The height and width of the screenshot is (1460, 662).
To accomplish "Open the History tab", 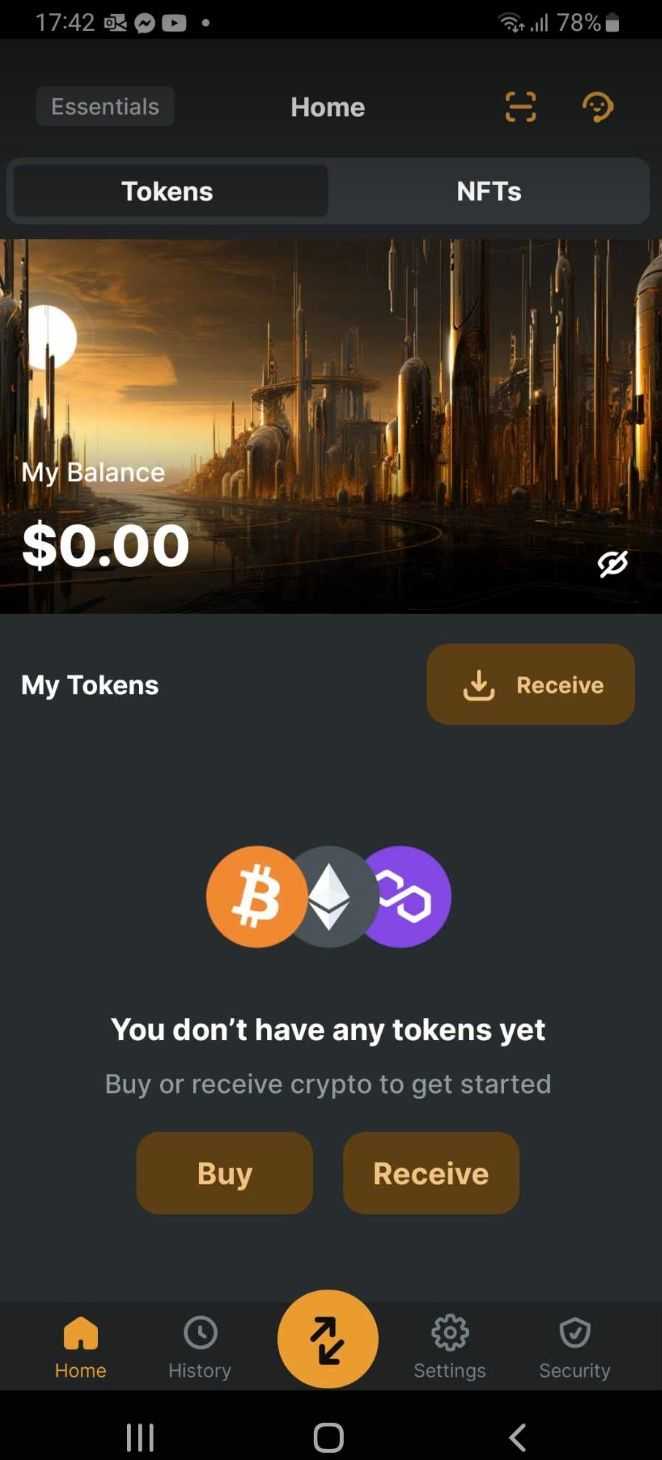I will pyautogui.click(x=200, y=1346).
